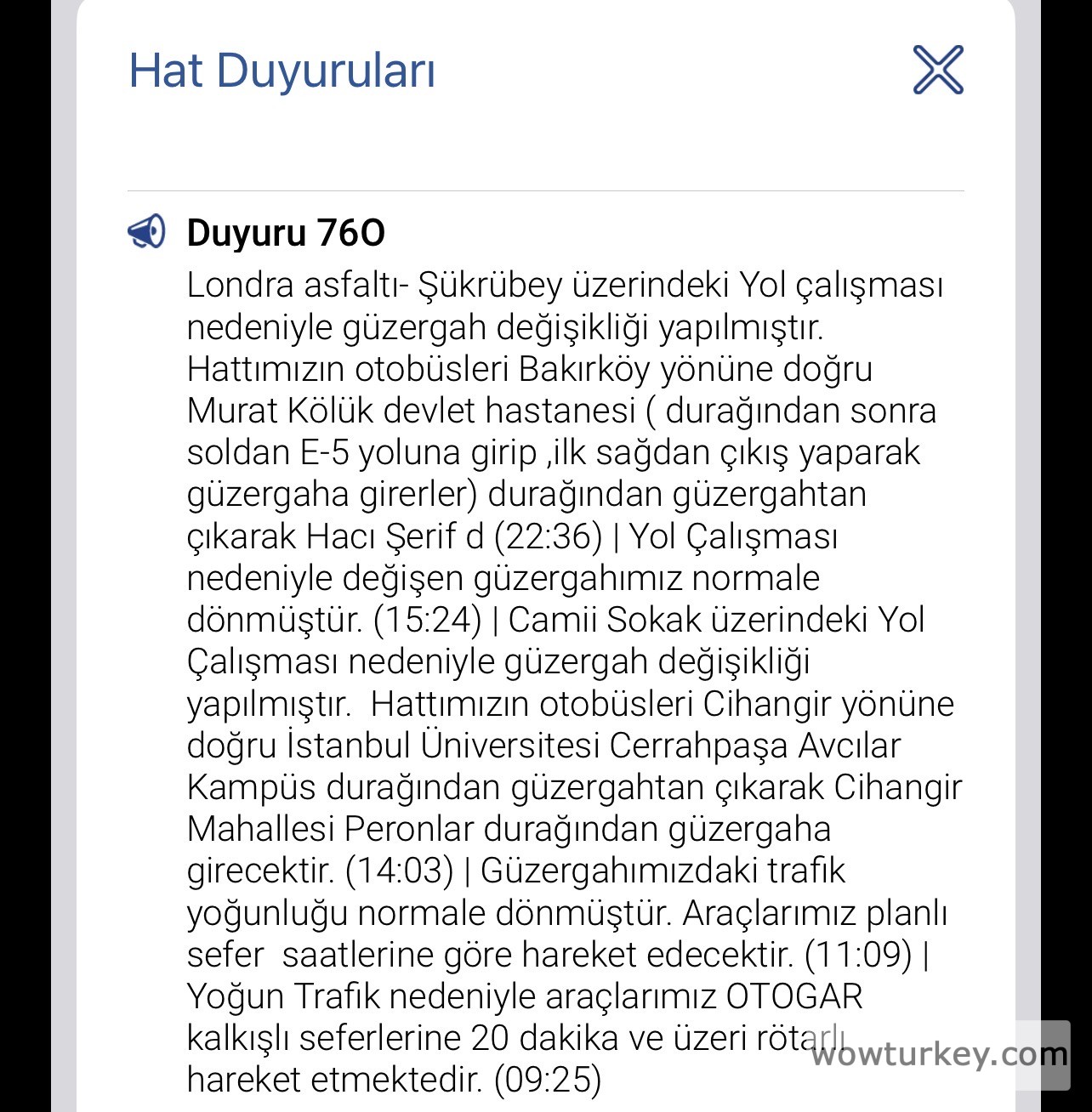Close the Hat Duyuruları dialog
The width and height of the screenshot is (1092, 1112).
(x=937, y=70)
